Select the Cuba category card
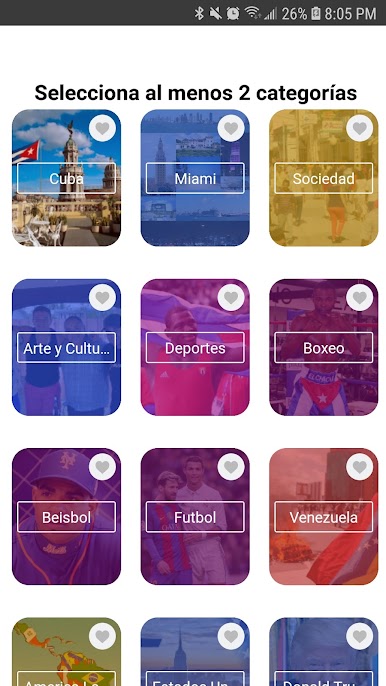The height and width of the screenshot is (686, 386). [x=66, y=178]
